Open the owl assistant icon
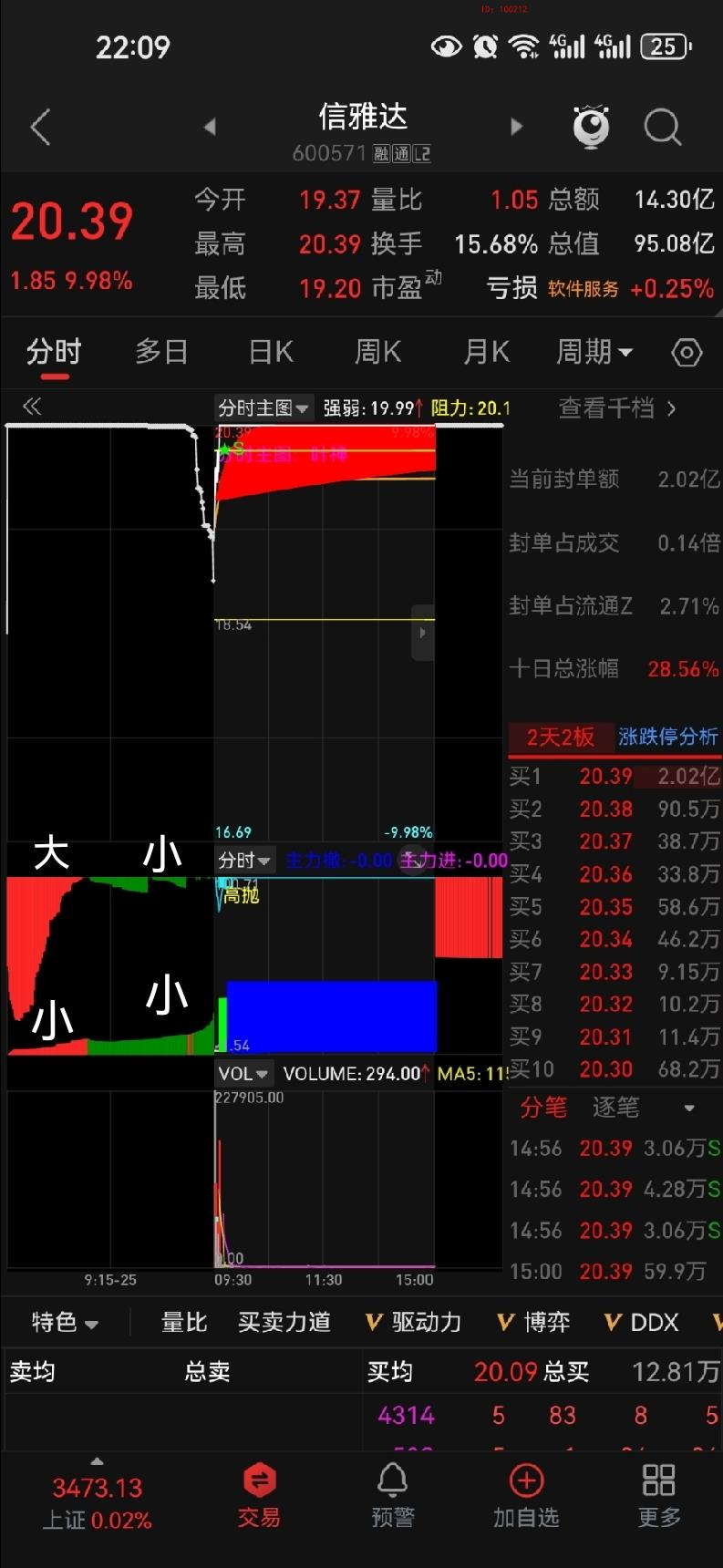Viewport: 723px width, 1568px height. coord(591,127)
